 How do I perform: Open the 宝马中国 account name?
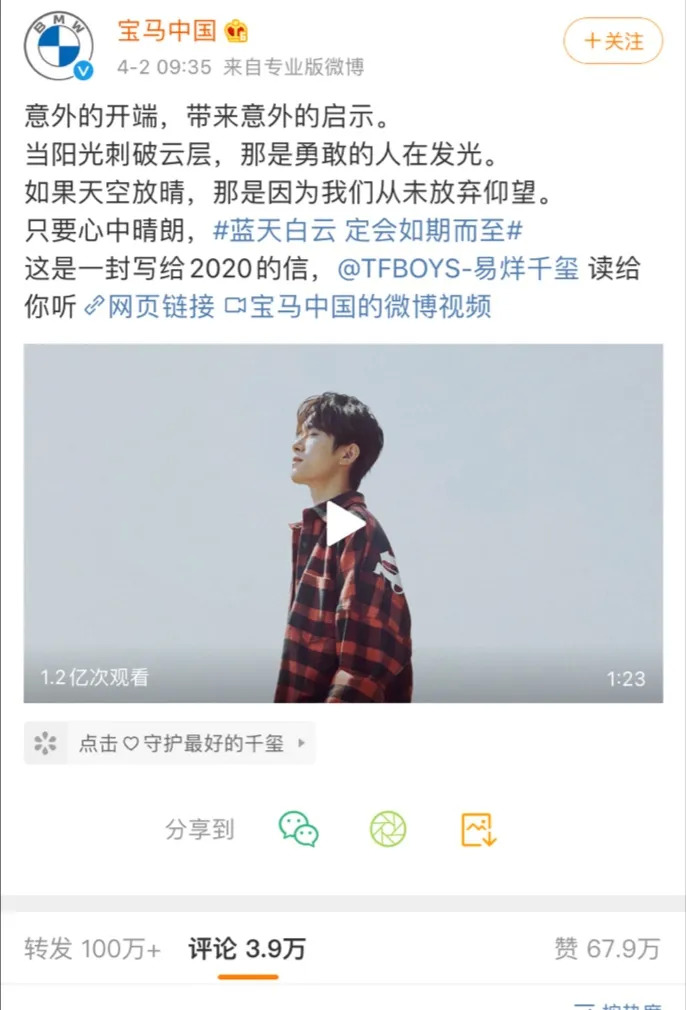click(167, 30)
